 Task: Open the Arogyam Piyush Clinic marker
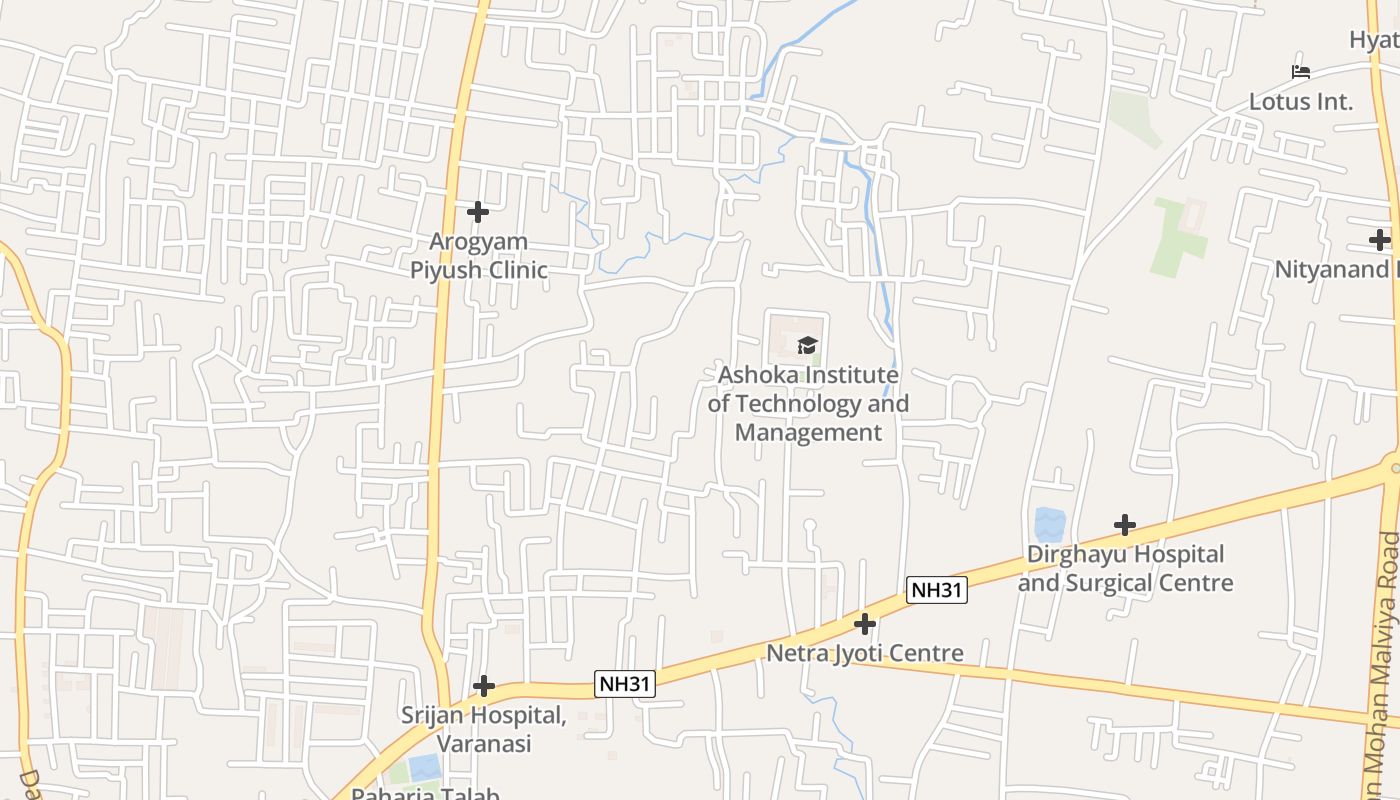pyautogui.click(x=478, y=212)
